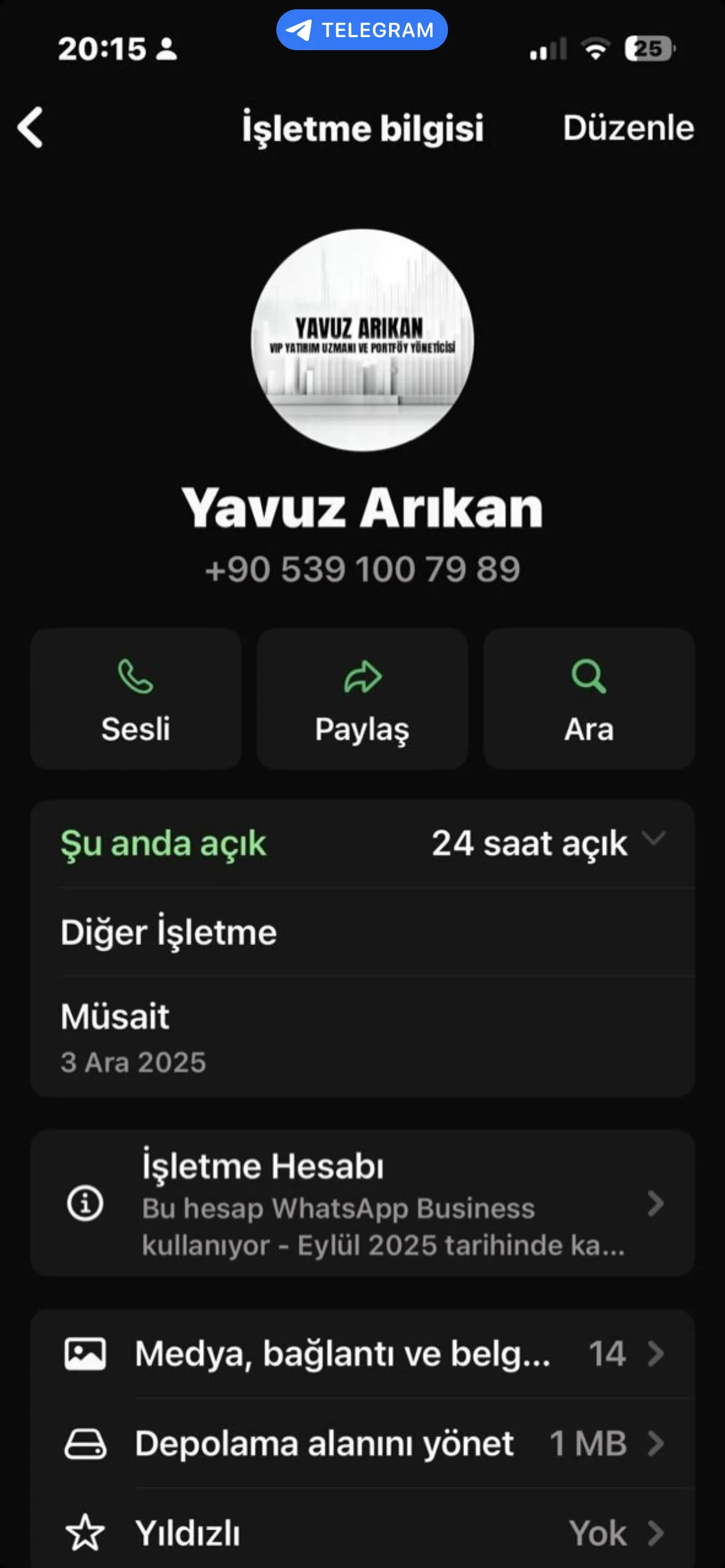Expand the 24 saat açık business hours
Screen dimensions: 725x1568
pyautogui.click(x=548, y=843)
